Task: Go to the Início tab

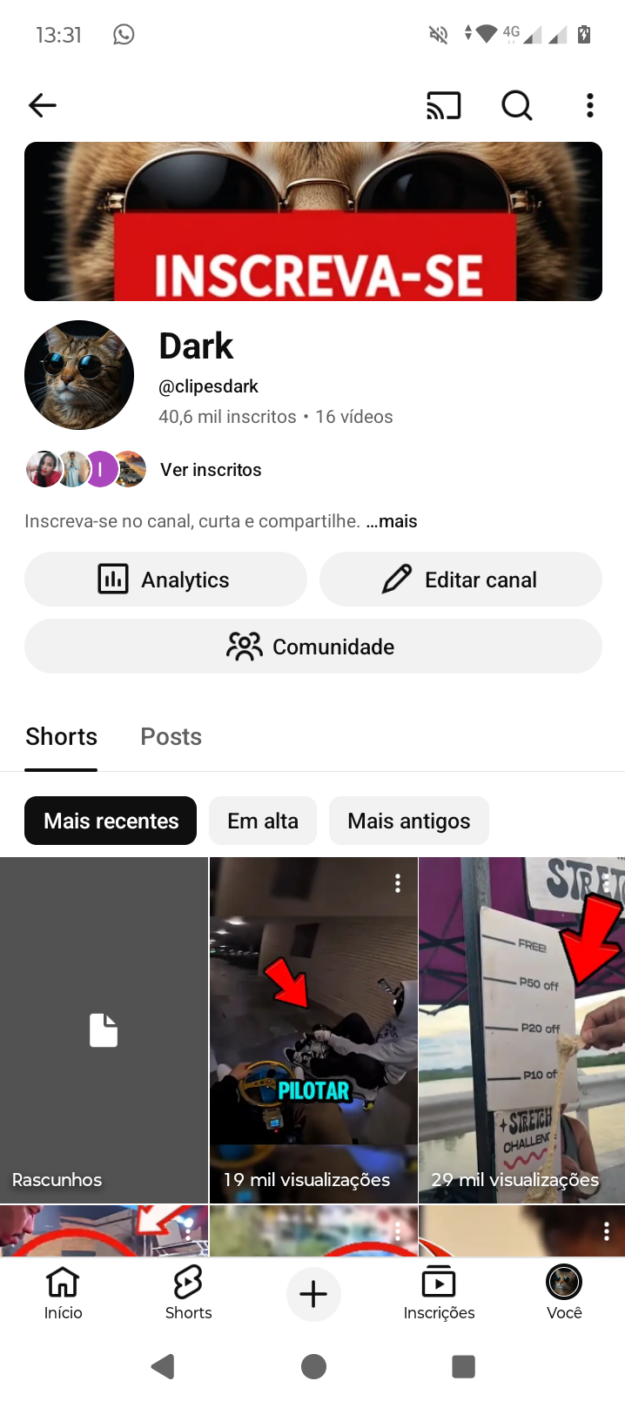Action: pos(63,1293)
